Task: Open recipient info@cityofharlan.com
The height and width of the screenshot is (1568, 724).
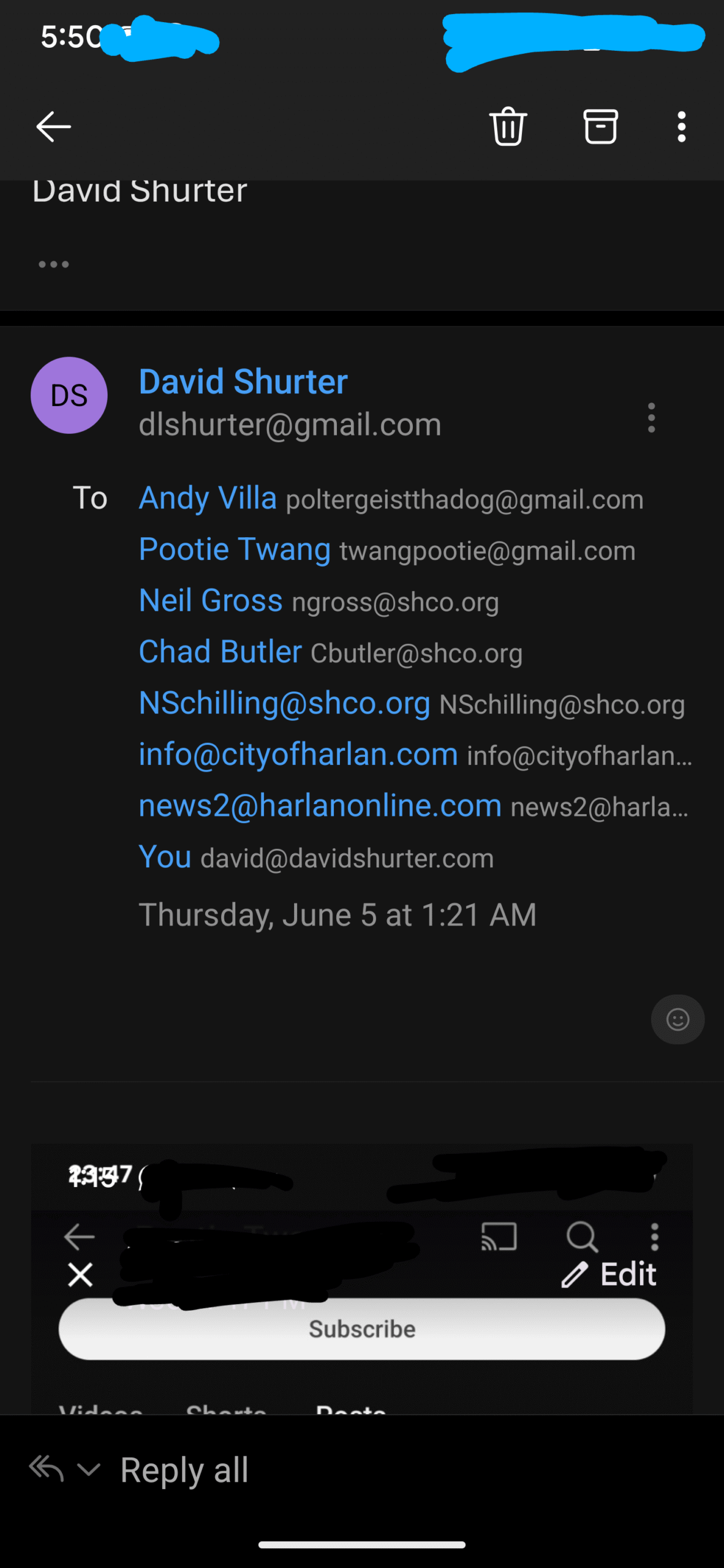Action: [298, 754]
